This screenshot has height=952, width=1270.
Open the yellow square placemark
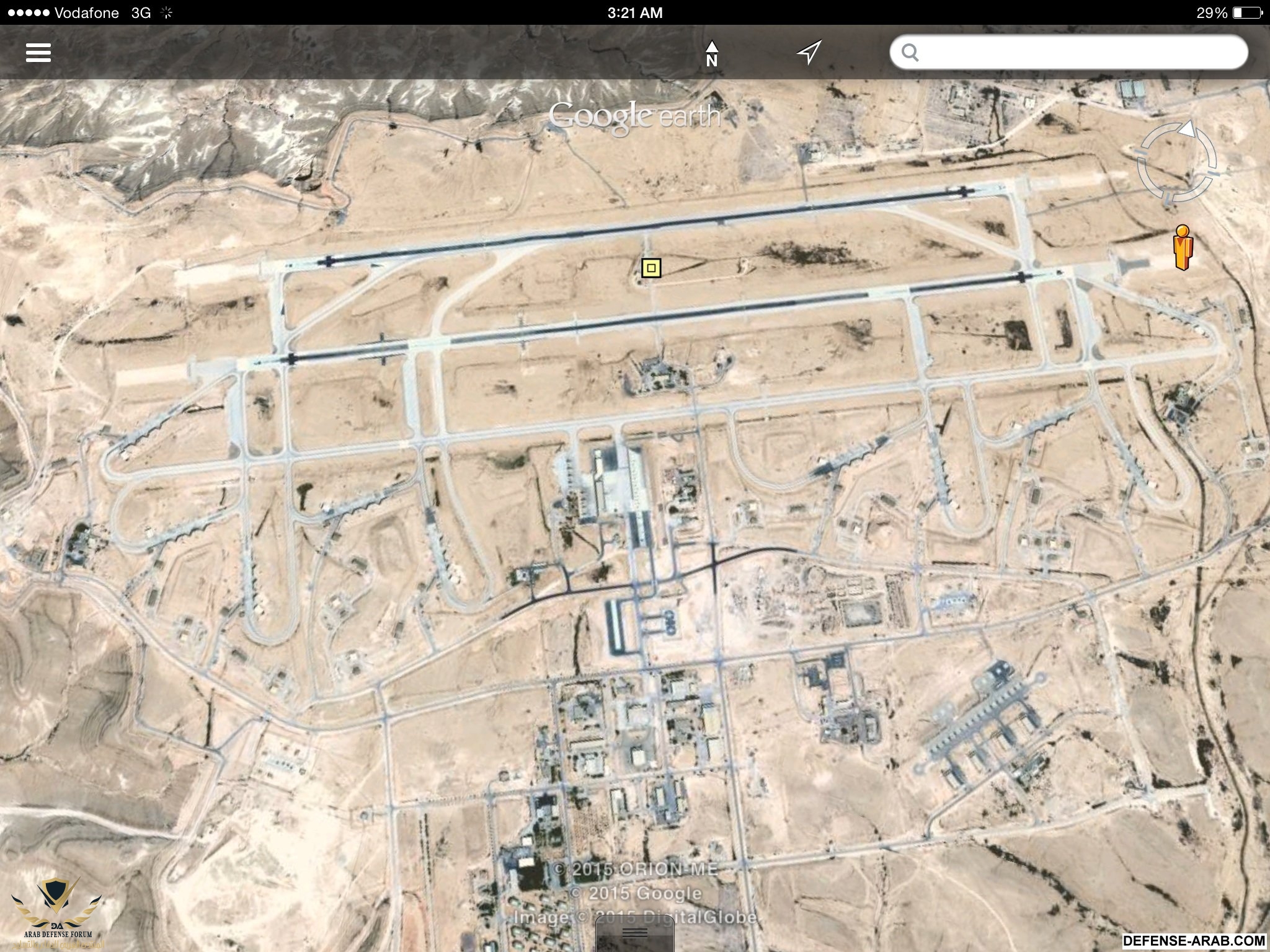pyautogui.click(x=651, y=268)
